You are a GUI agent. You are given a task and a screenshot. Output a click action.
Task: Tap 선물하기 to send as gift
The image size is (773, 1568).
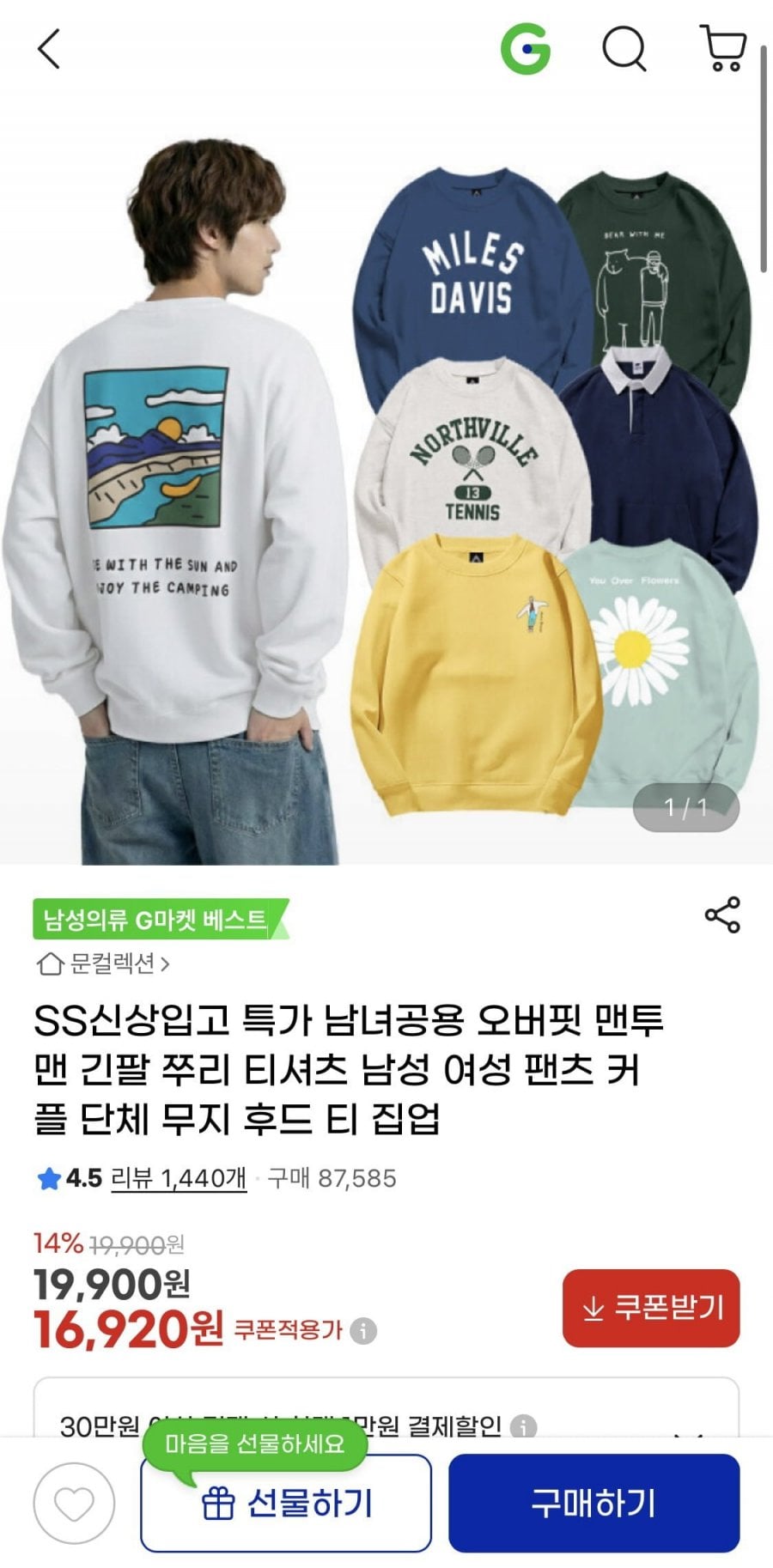(x=285, y=1504)
